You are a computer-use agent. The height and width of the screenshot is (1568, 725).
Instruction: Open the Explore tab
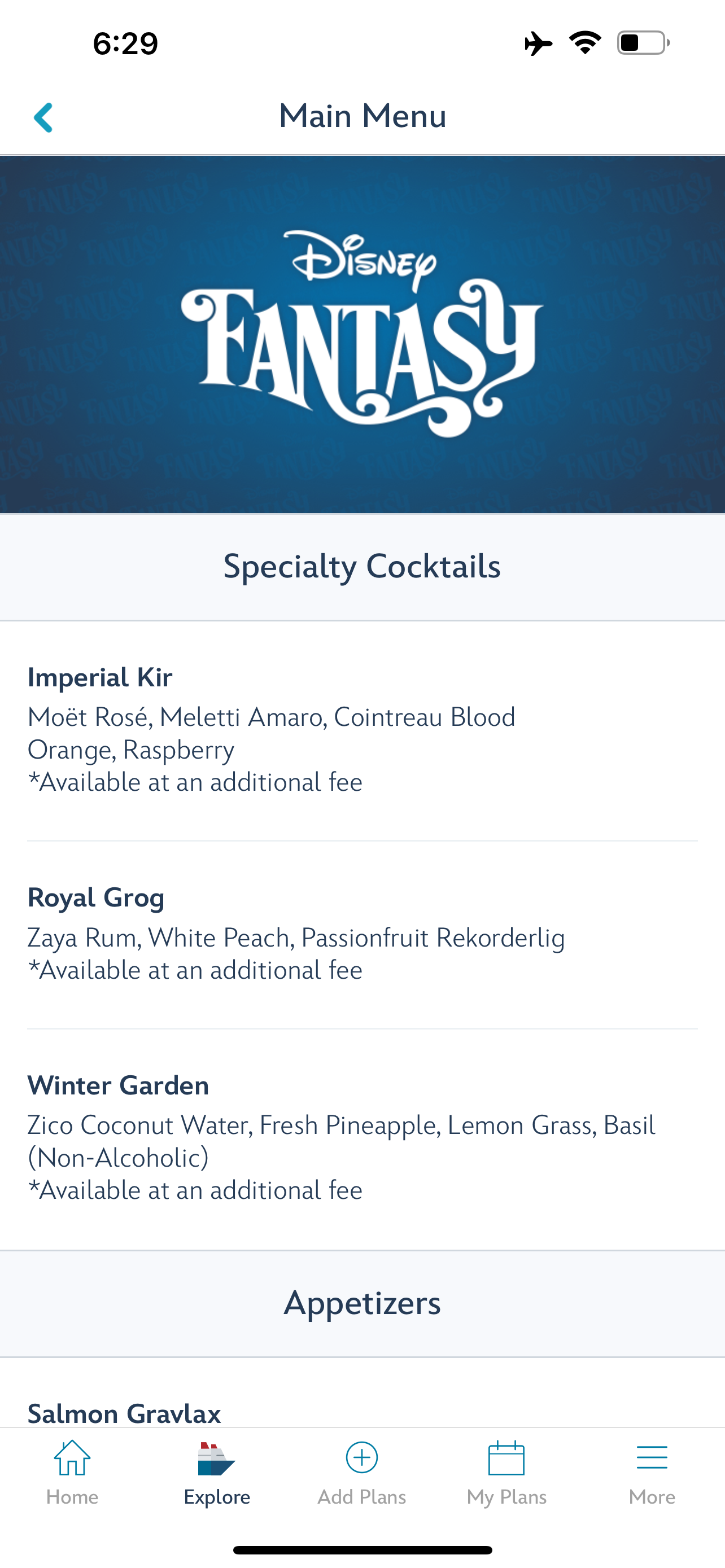click(217, 1473)
